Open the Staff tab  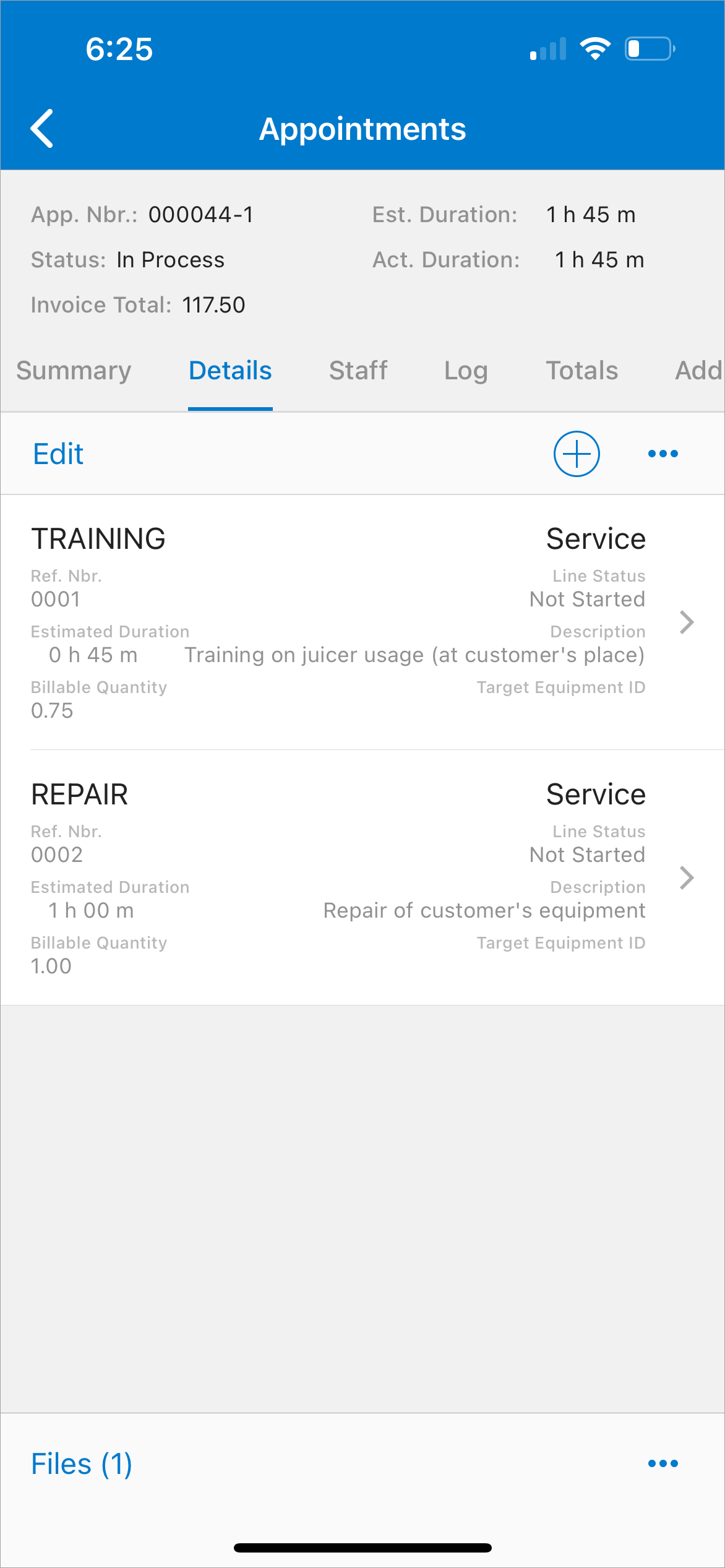point(358,371)
